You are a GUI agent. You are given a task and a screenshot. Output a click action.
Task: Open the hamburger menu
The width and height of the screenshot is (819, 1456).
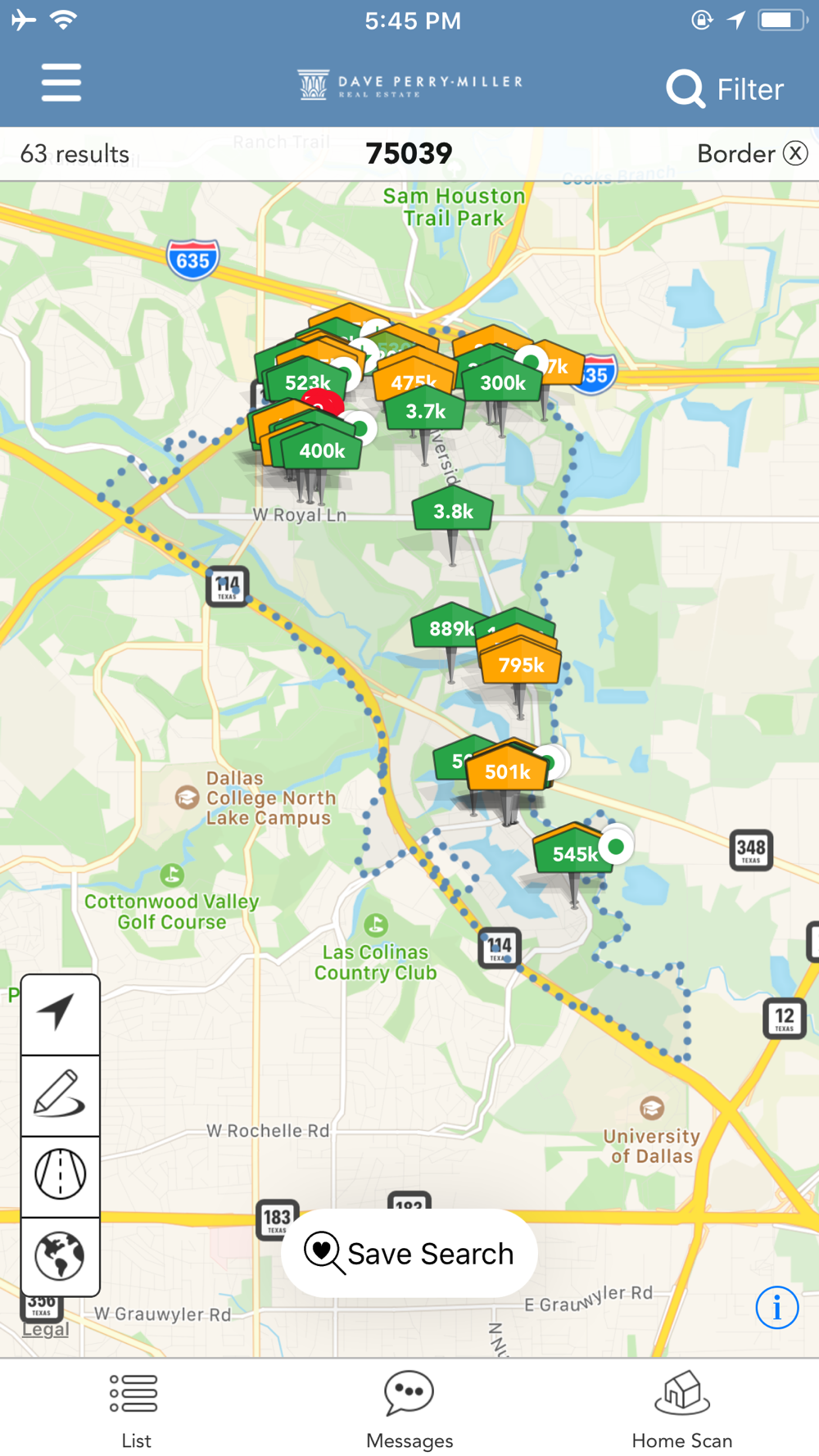coord(61,83)
